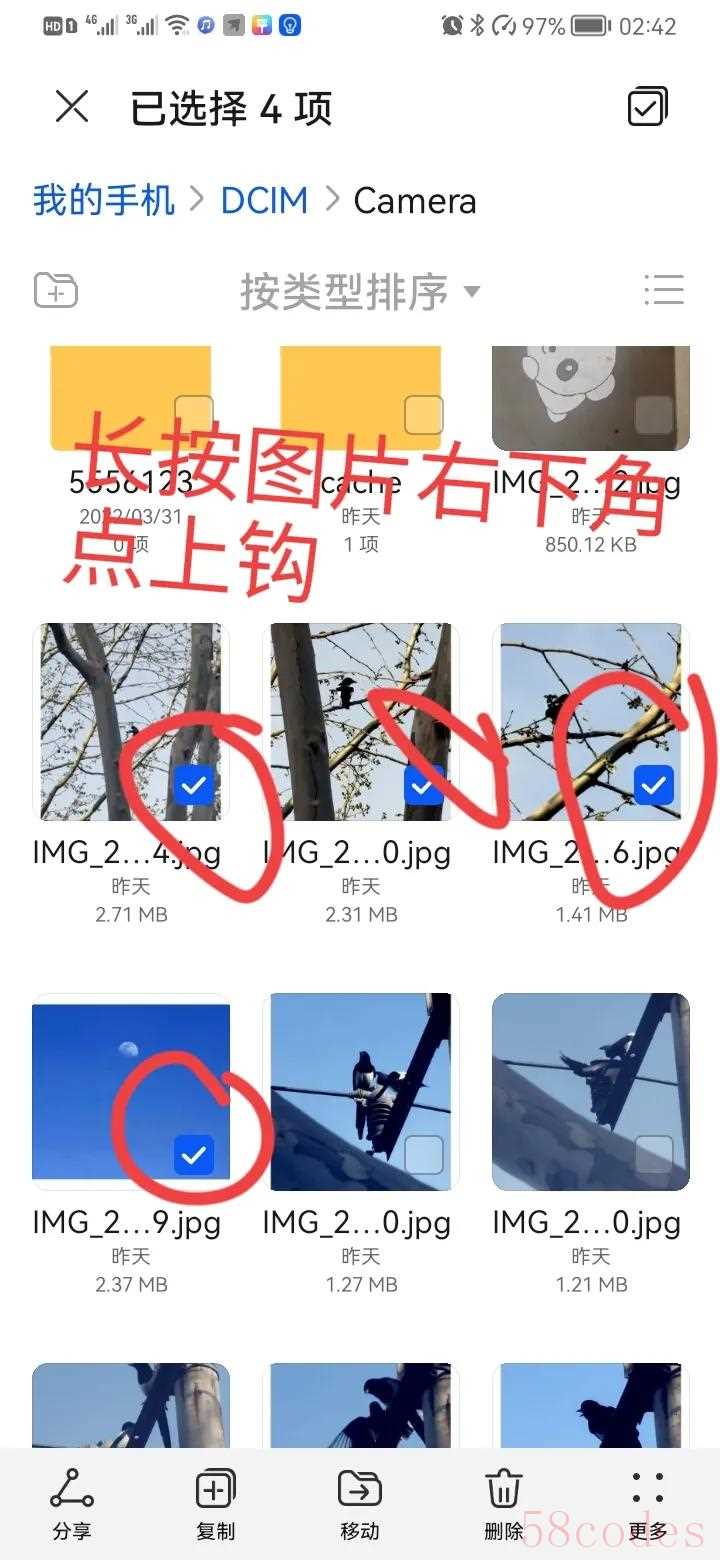Go to 我的手机 in the breadcrumb
This screenshot has height=1560, width=720.
tap(104, 200)
